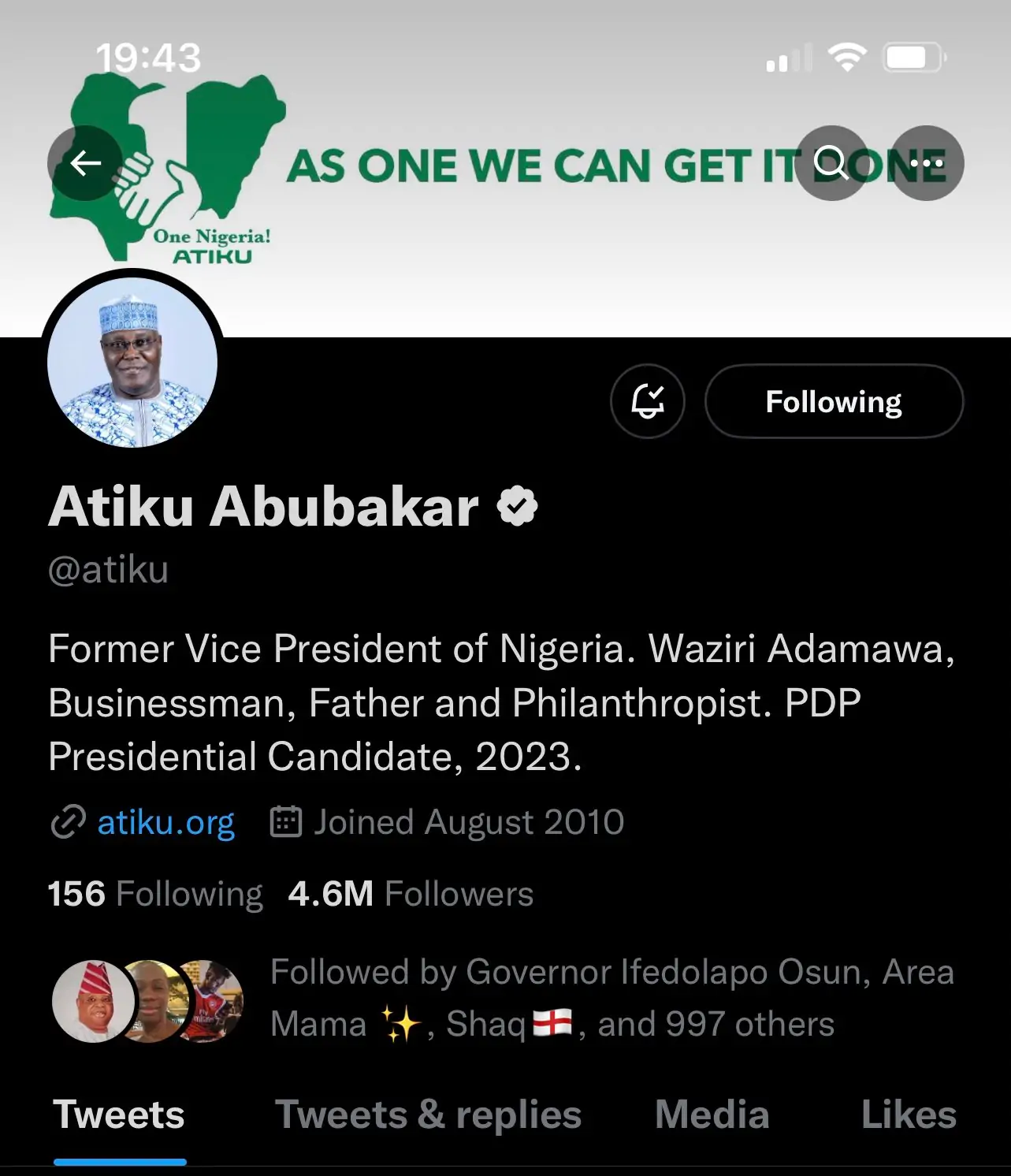Open the atiku.org website link
Screen dimensions: 1011x1176
(x=165, y=822)
